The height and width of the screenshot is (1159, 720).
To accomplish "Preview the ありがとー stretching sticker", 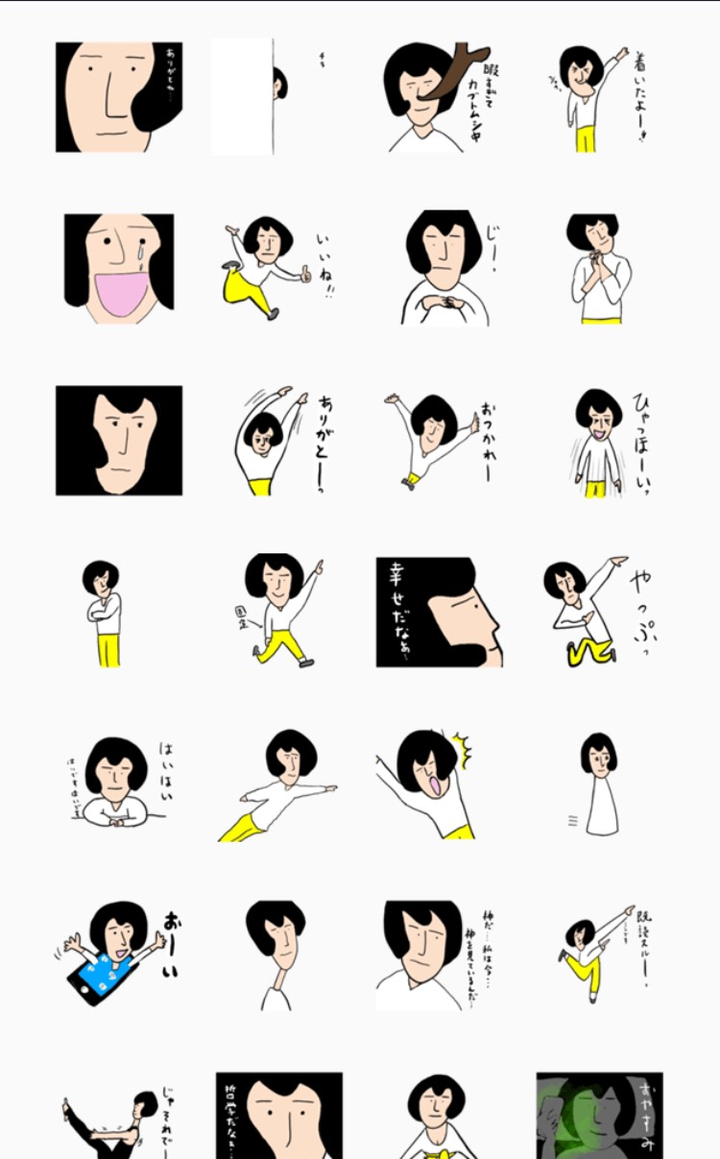I will click(279, 441).
